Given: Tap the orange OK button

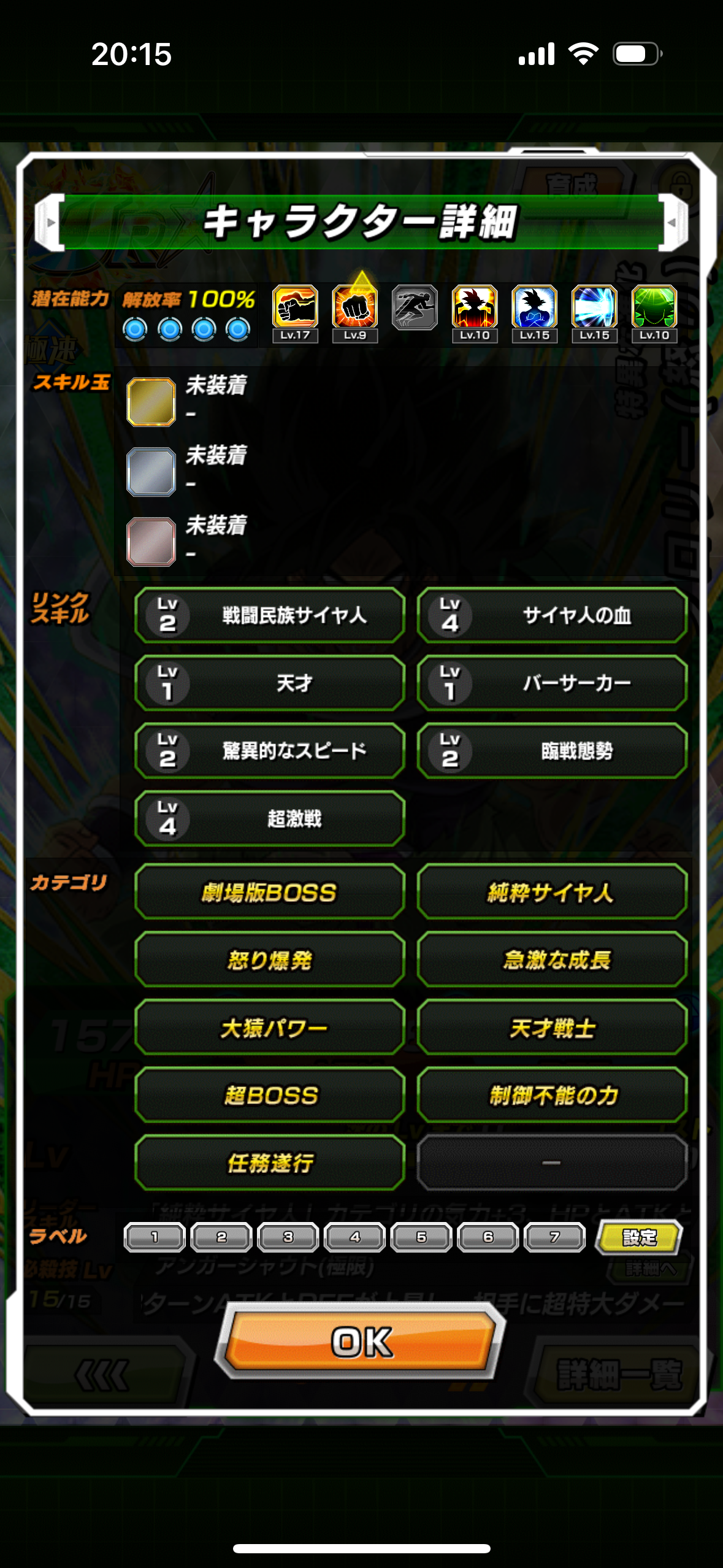Looking at the screenshot, I should [x=361, y=1341].
